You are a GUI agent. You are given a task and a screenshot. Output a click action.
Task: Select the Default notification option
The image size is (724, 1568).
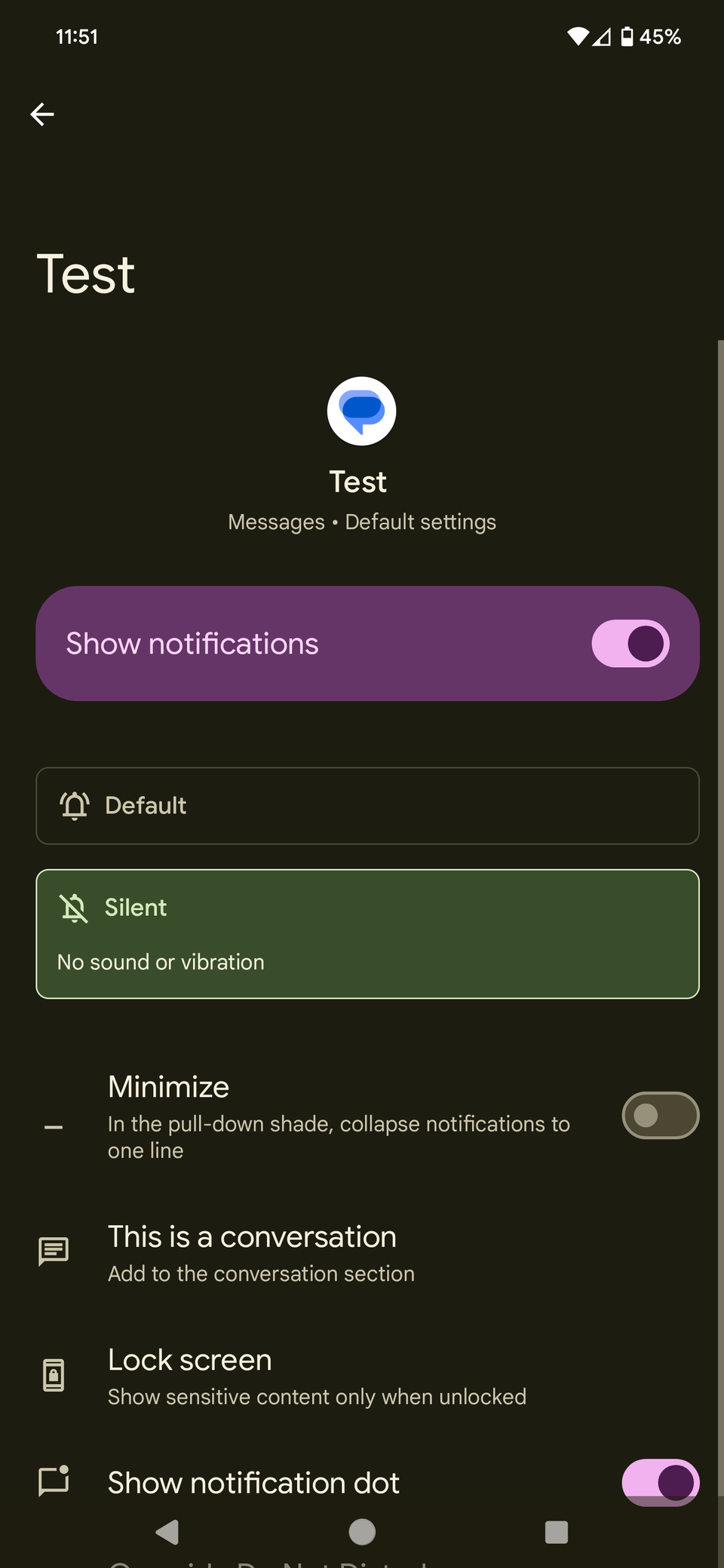coord(367,806)
